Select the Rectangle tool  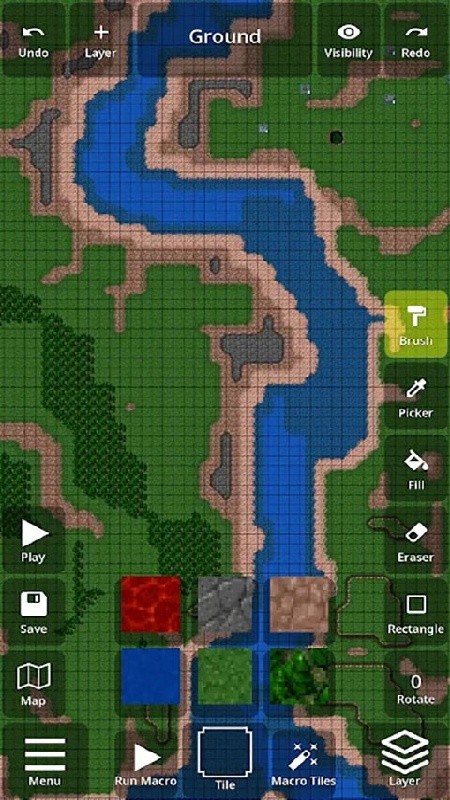416,612
